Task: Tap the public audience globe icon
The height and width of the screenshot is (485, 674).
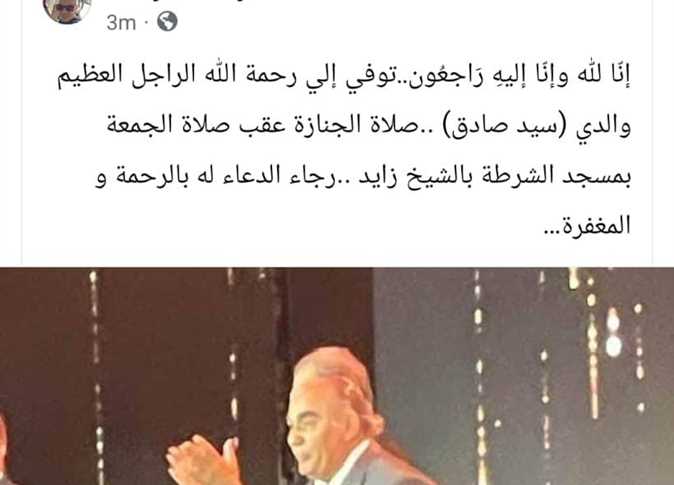Action: (168, 21)
